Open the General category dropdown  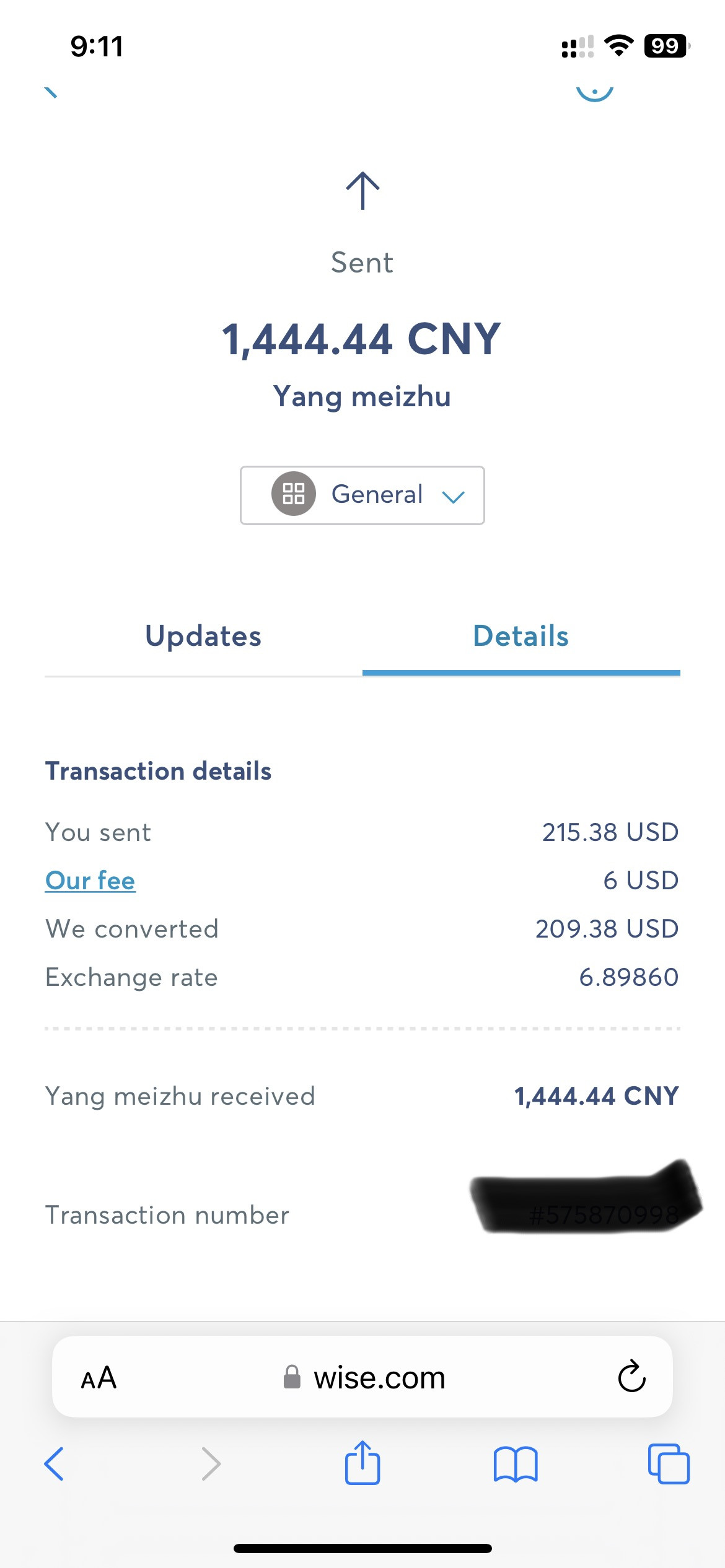coord(362,495)
